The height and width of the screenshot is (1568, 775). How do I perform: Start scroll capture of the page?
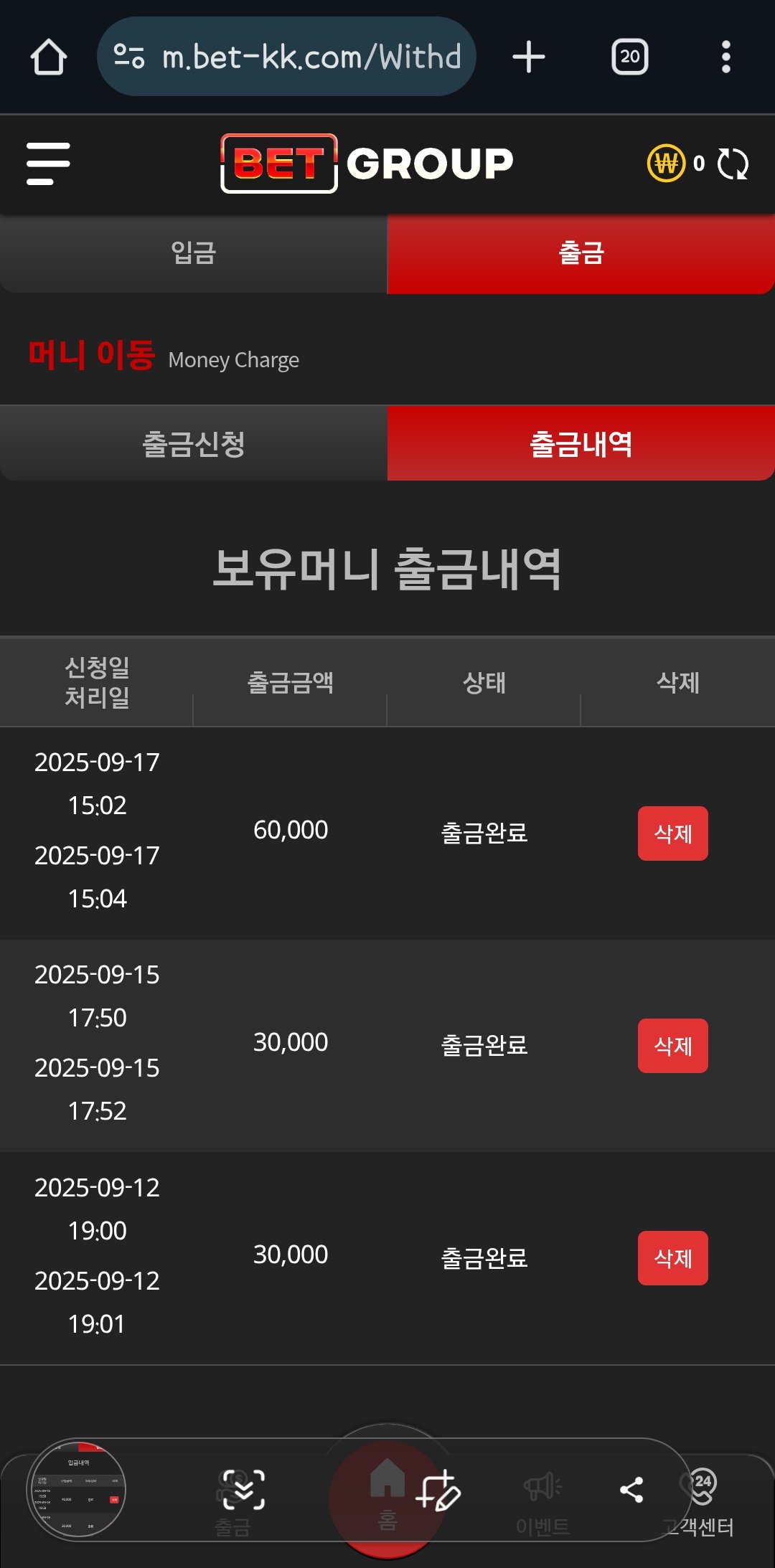tap(241, 1490)
